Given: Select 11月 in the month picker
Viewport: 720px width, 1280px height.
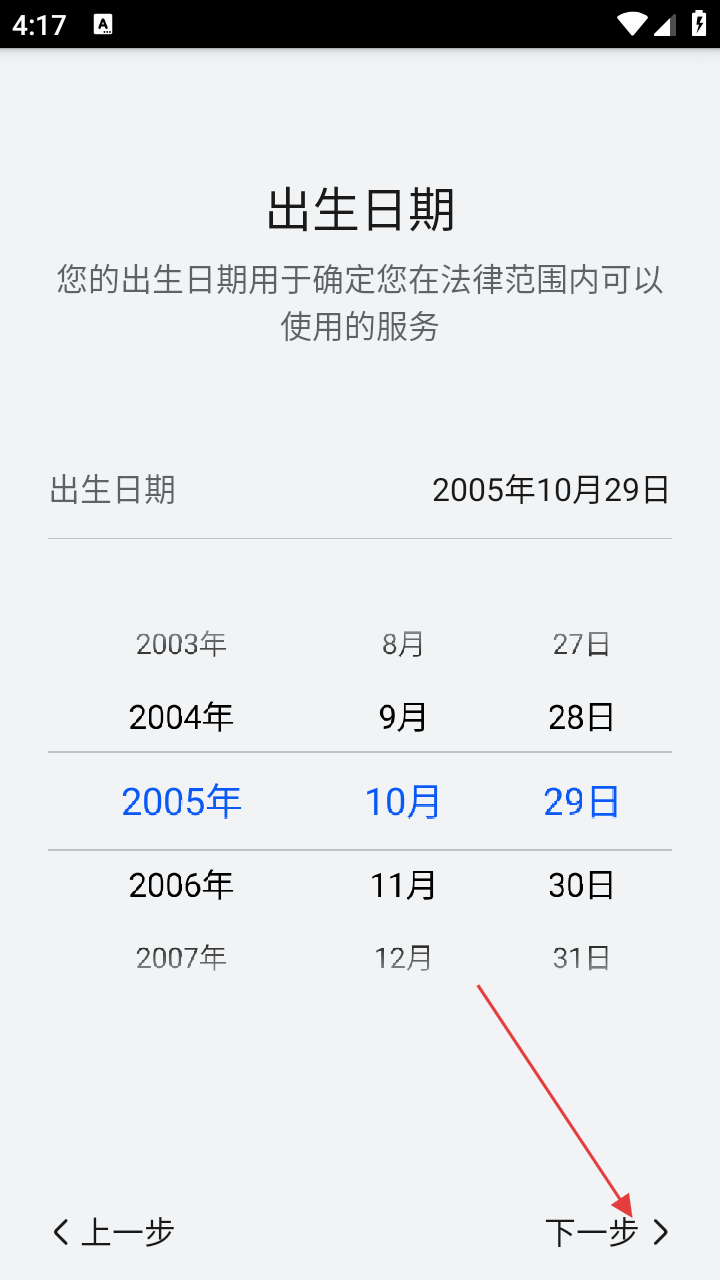Looking at the screenshot, I should [x=403, y=885].
